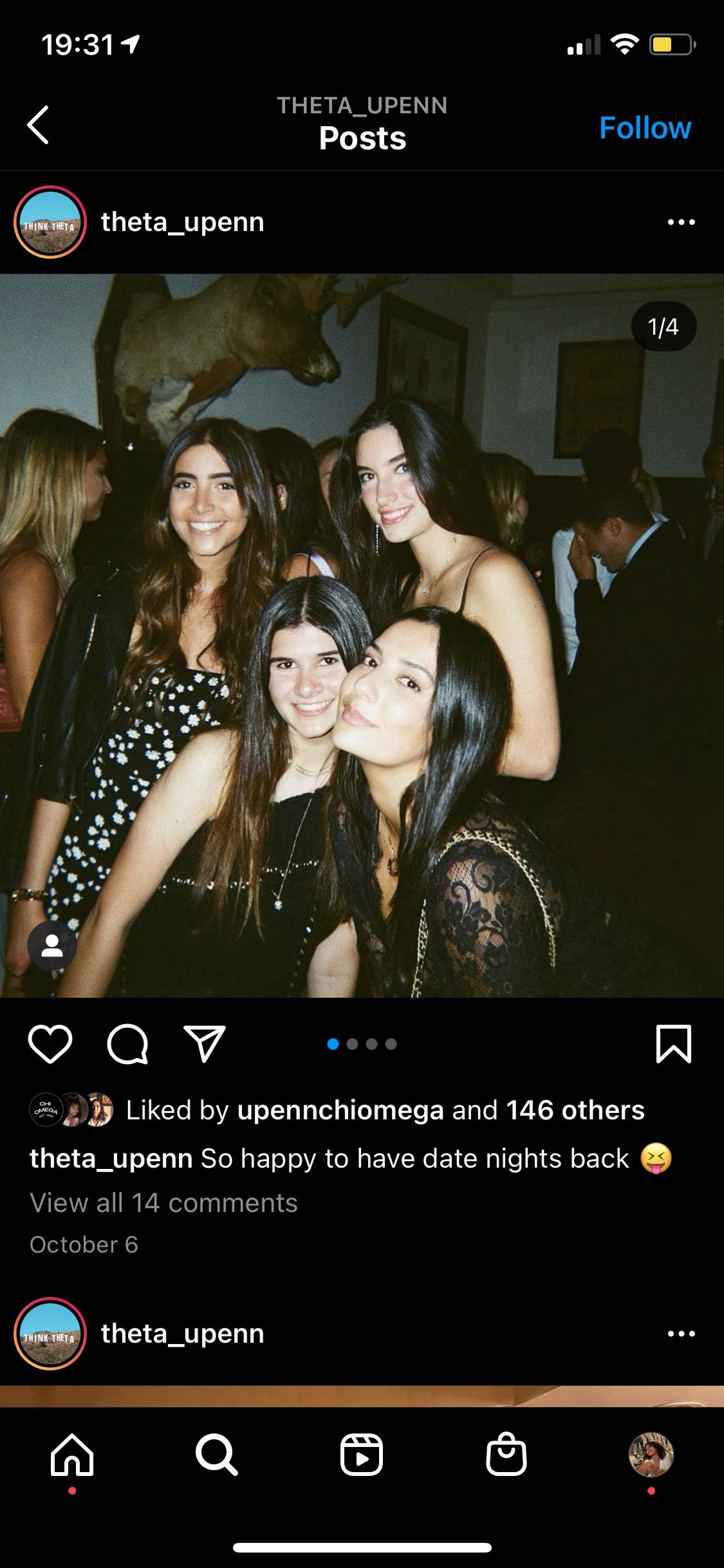
Task: Open my profile tab
Action: click(x=651, y=1455)
